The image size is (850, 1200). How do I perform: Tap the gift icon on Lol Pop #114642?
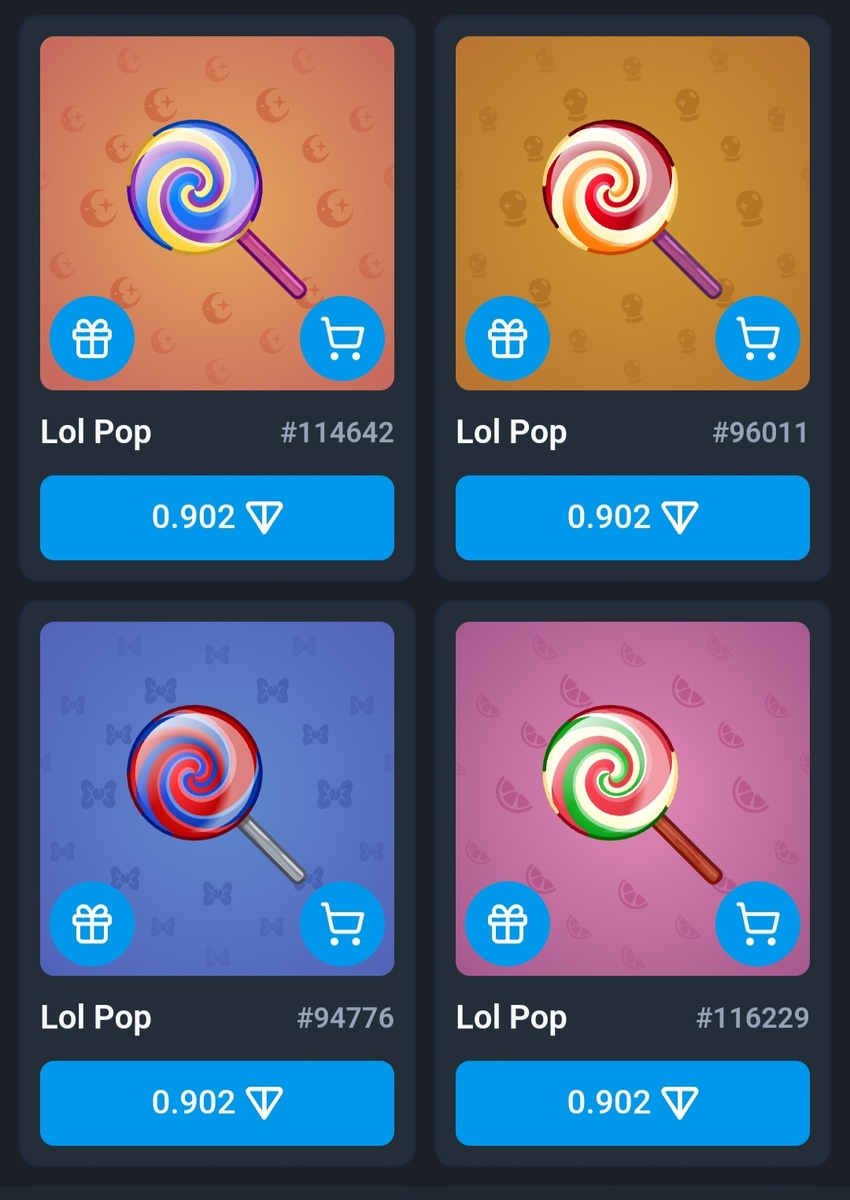[92, 339]
